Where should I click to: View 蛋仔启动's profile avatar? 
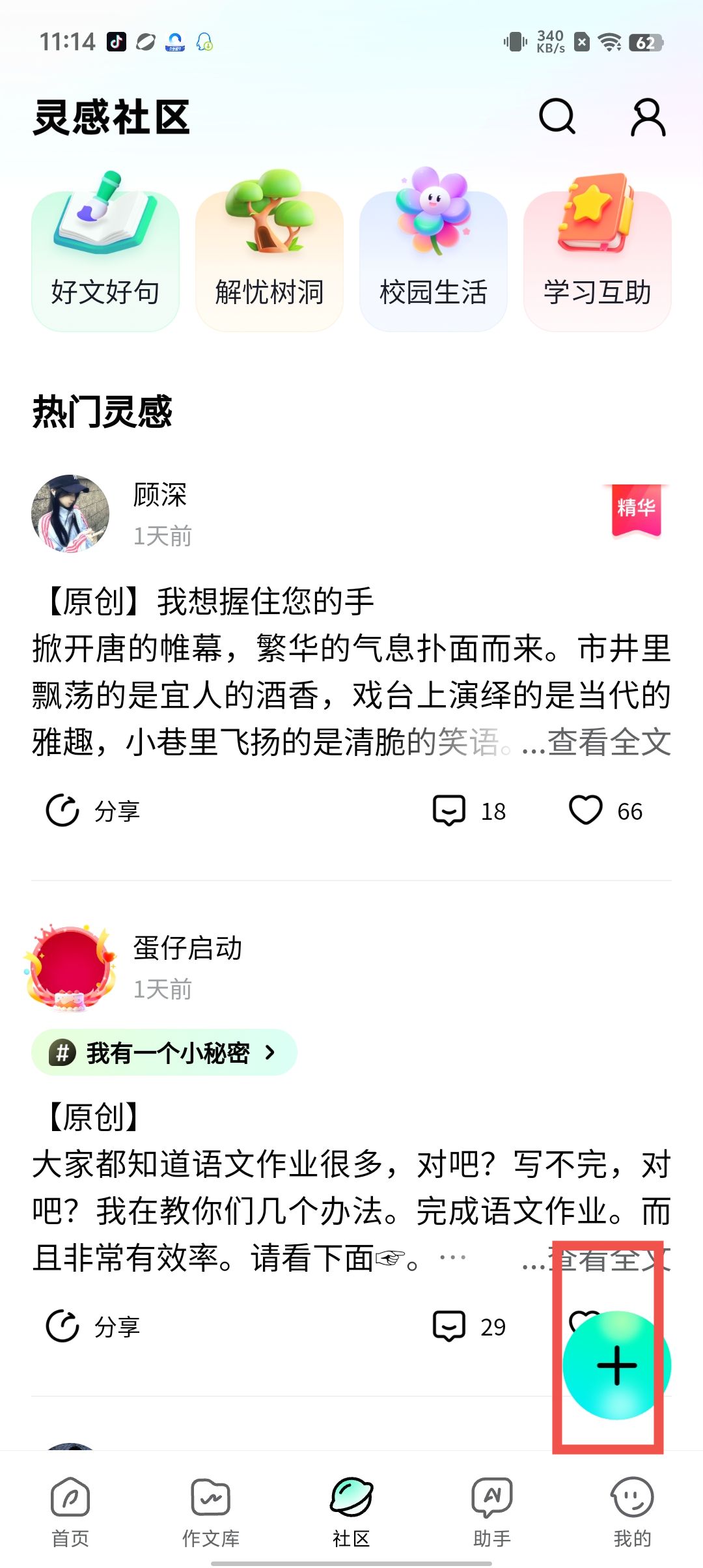coord(70,967)
